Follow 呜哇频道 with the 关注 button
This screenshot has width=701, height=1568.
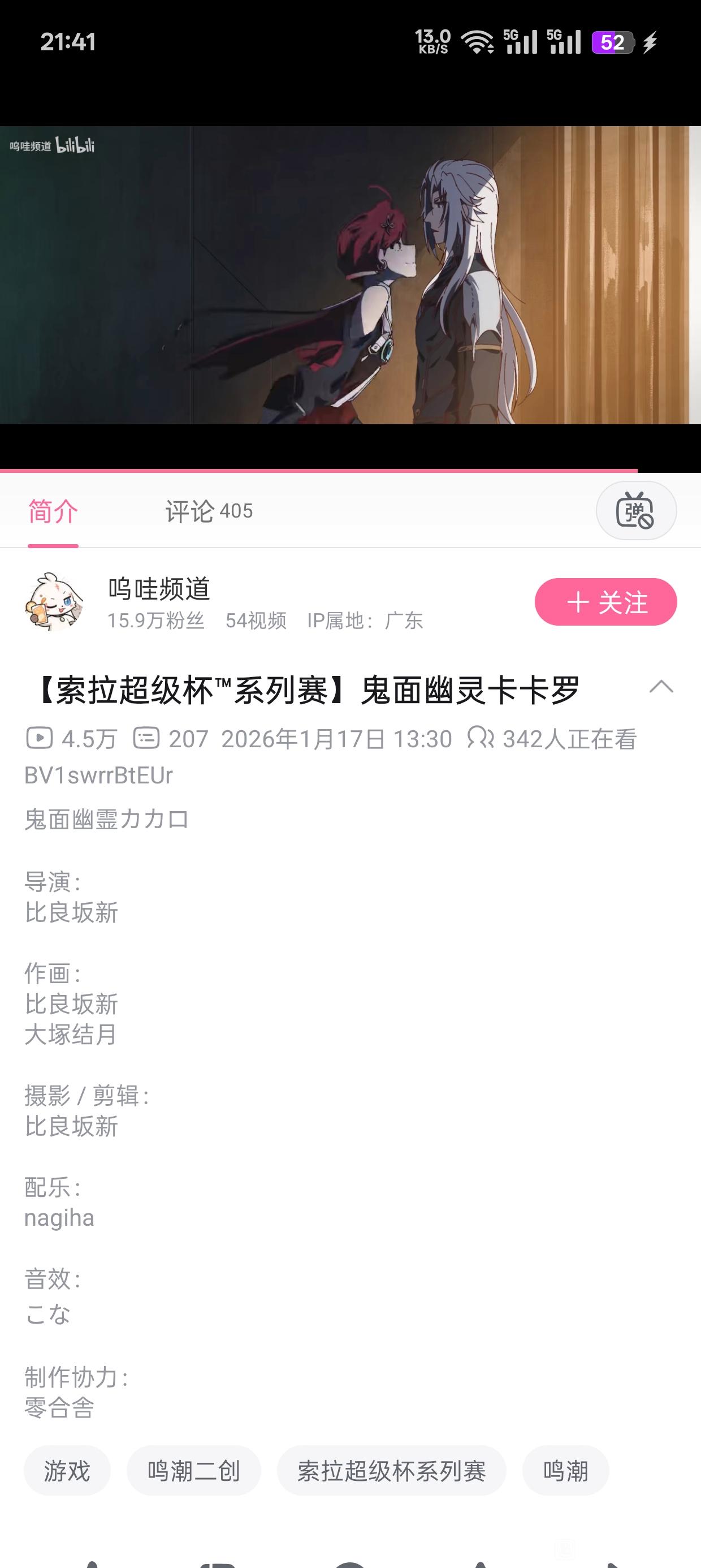click(605, 602)
